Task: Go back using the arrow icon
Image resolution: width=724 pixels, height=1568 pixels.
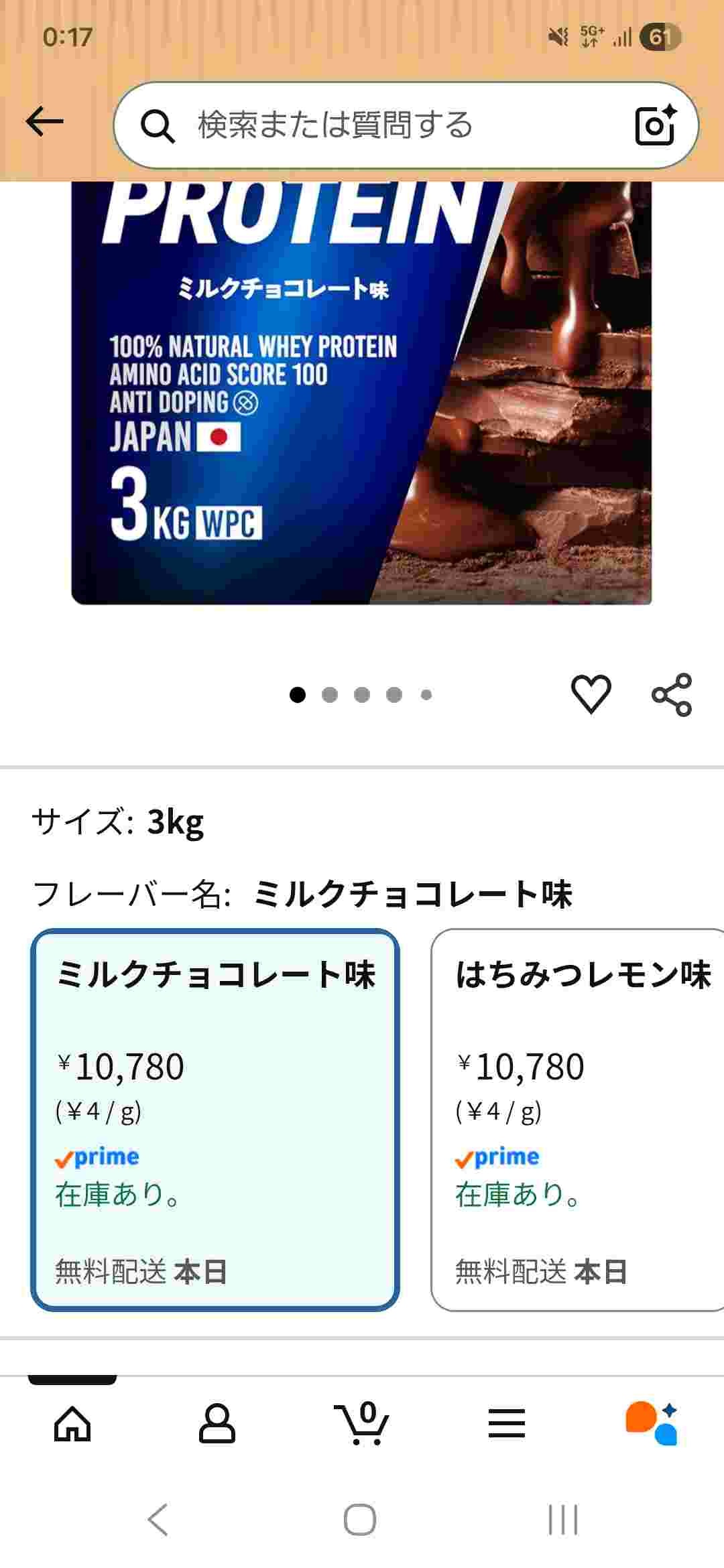Action: pyautogui.click(x=44, y=122)
